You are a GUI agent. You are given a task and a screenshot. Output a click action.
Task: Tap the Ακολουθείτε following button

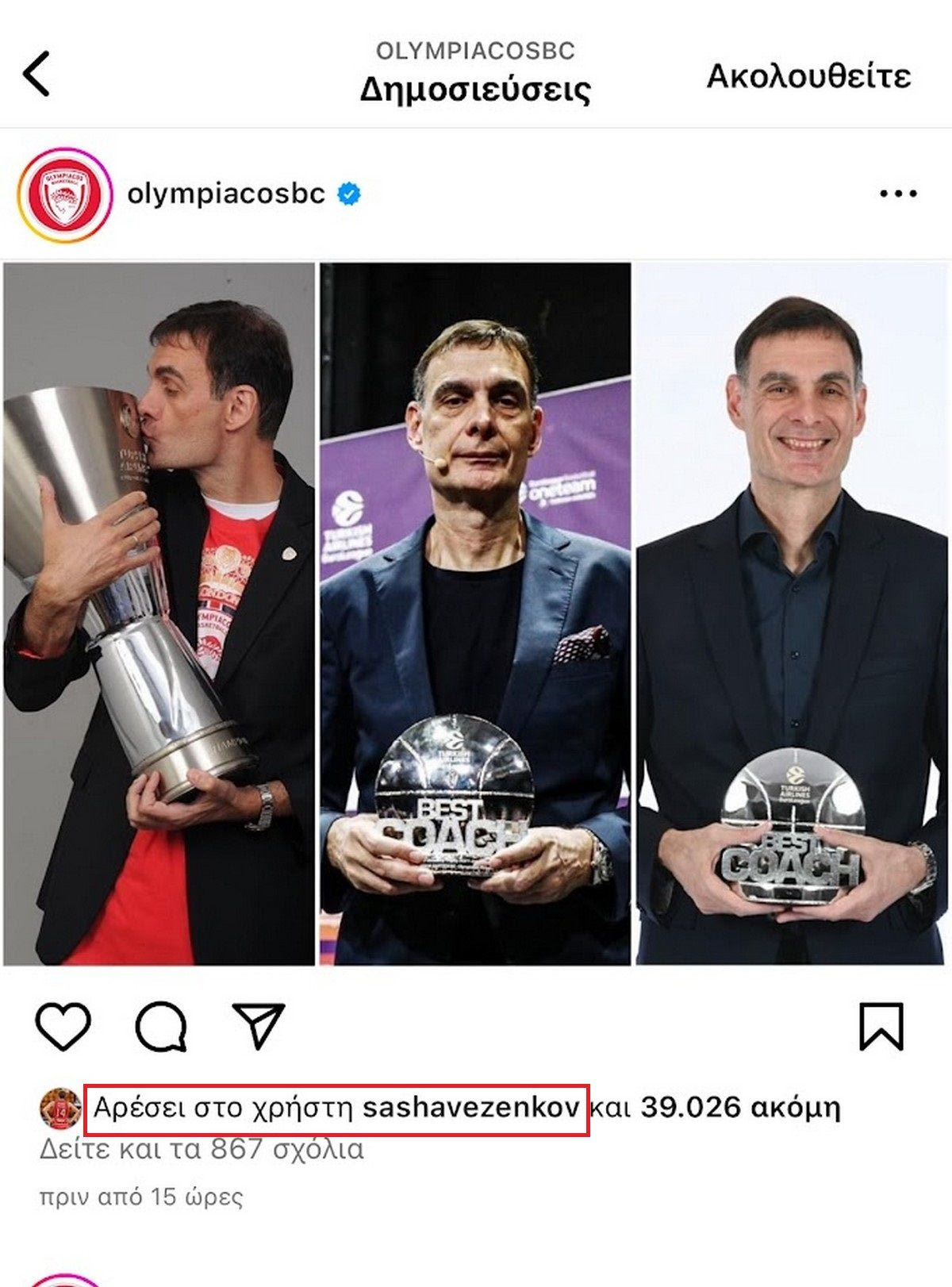tap(808, 76)
